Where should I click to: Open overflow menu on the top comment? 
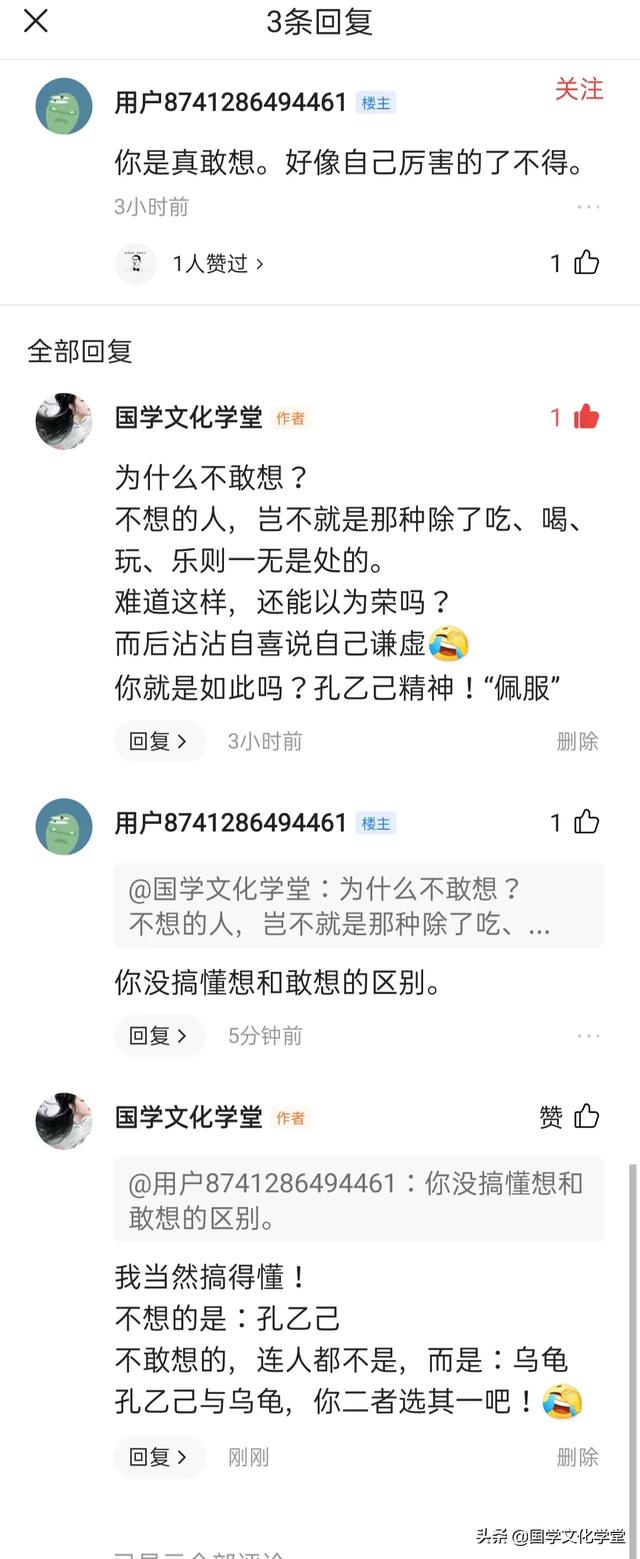(x=588, y=207)
